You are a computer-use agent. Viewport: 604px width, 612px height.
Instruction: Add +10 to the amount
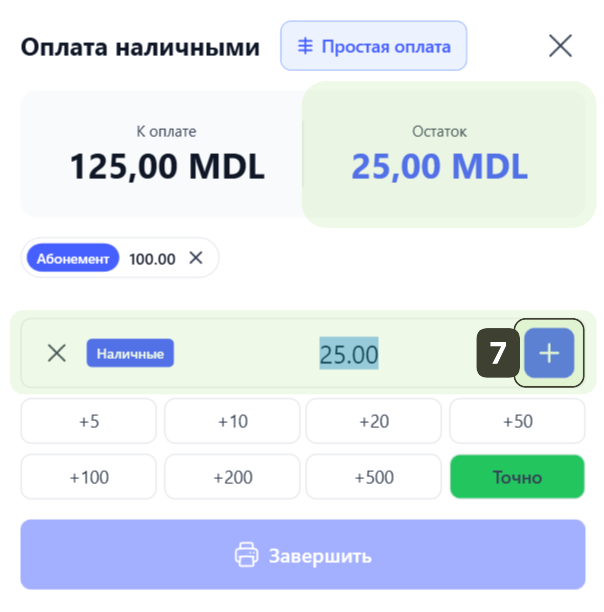pos(232,421)
